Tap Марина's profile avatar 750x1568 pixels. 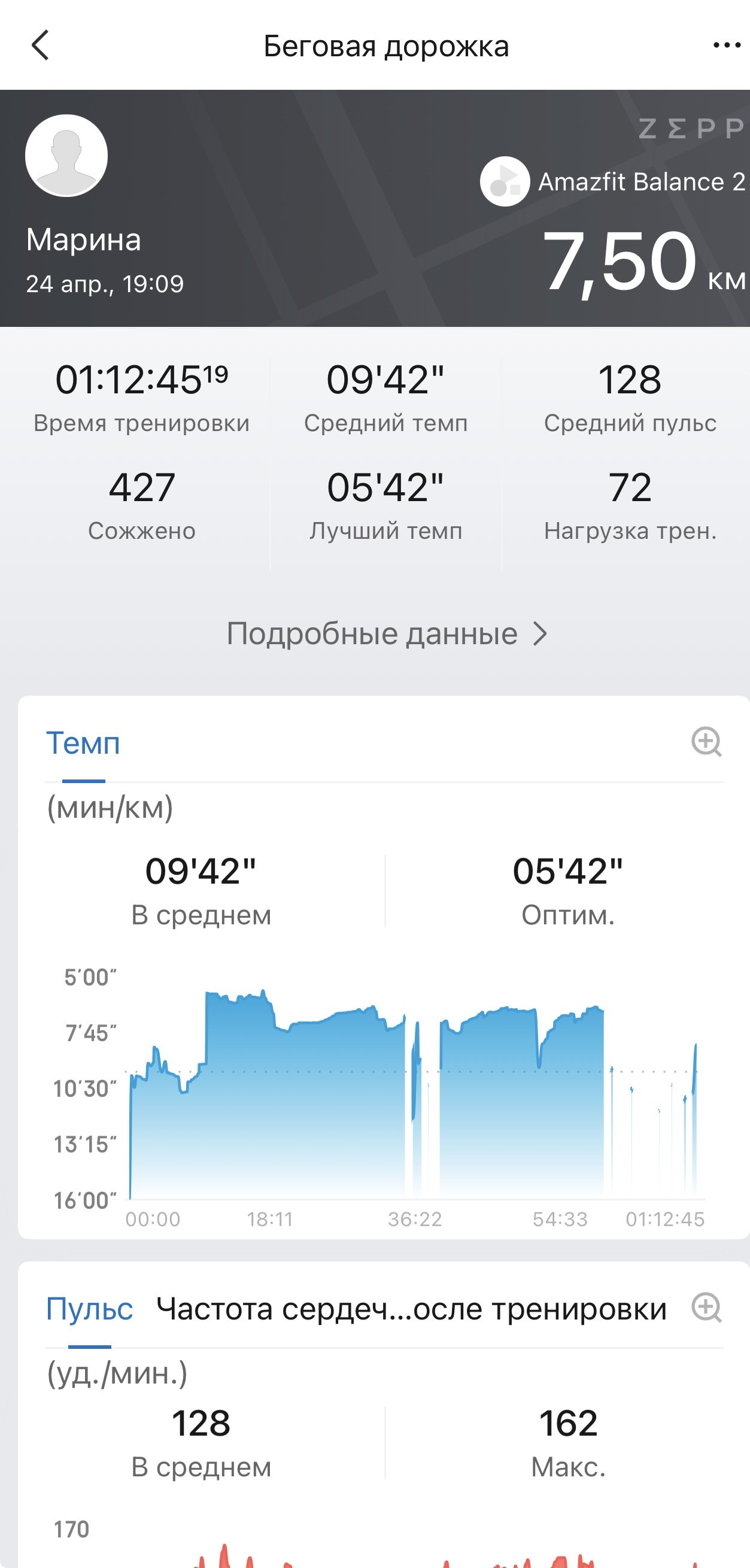point(66,156)
